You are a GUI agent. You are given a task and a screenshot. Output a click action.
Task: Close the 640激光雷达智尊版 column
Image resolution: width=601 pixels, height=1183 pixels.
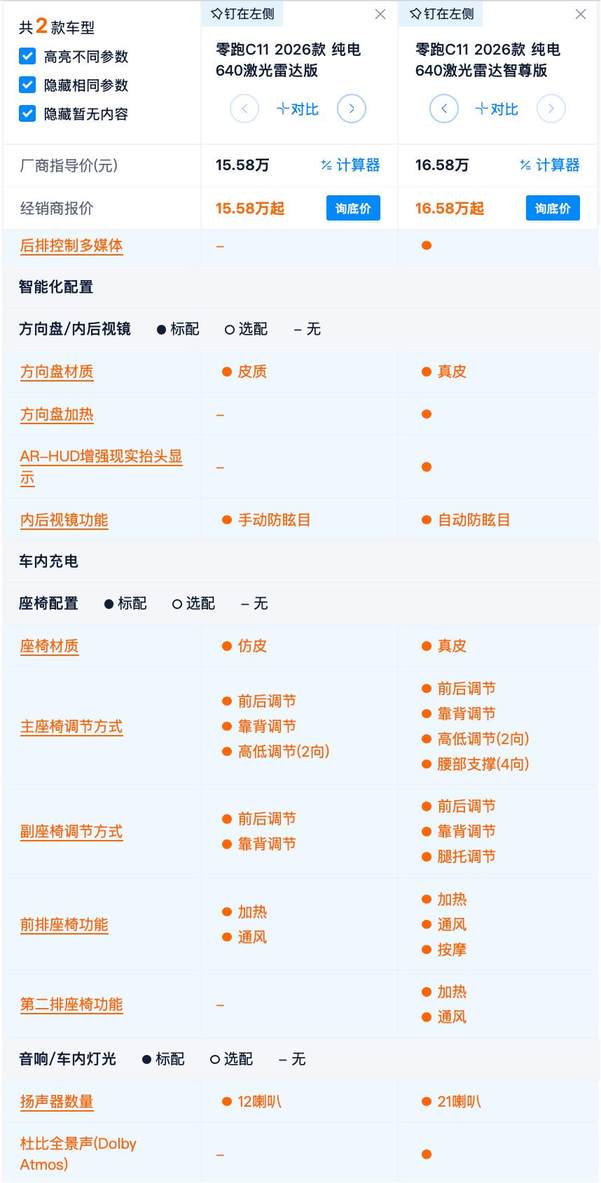[x=580, y=15]
